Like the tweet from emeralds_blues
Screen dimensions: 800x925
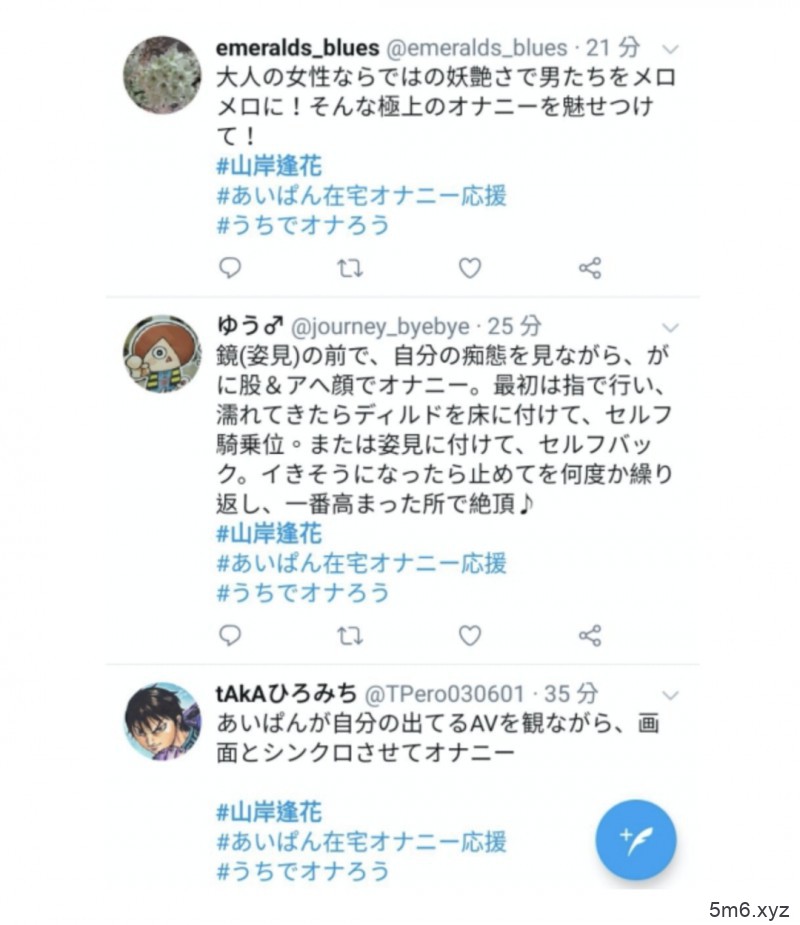click(470, 267)
